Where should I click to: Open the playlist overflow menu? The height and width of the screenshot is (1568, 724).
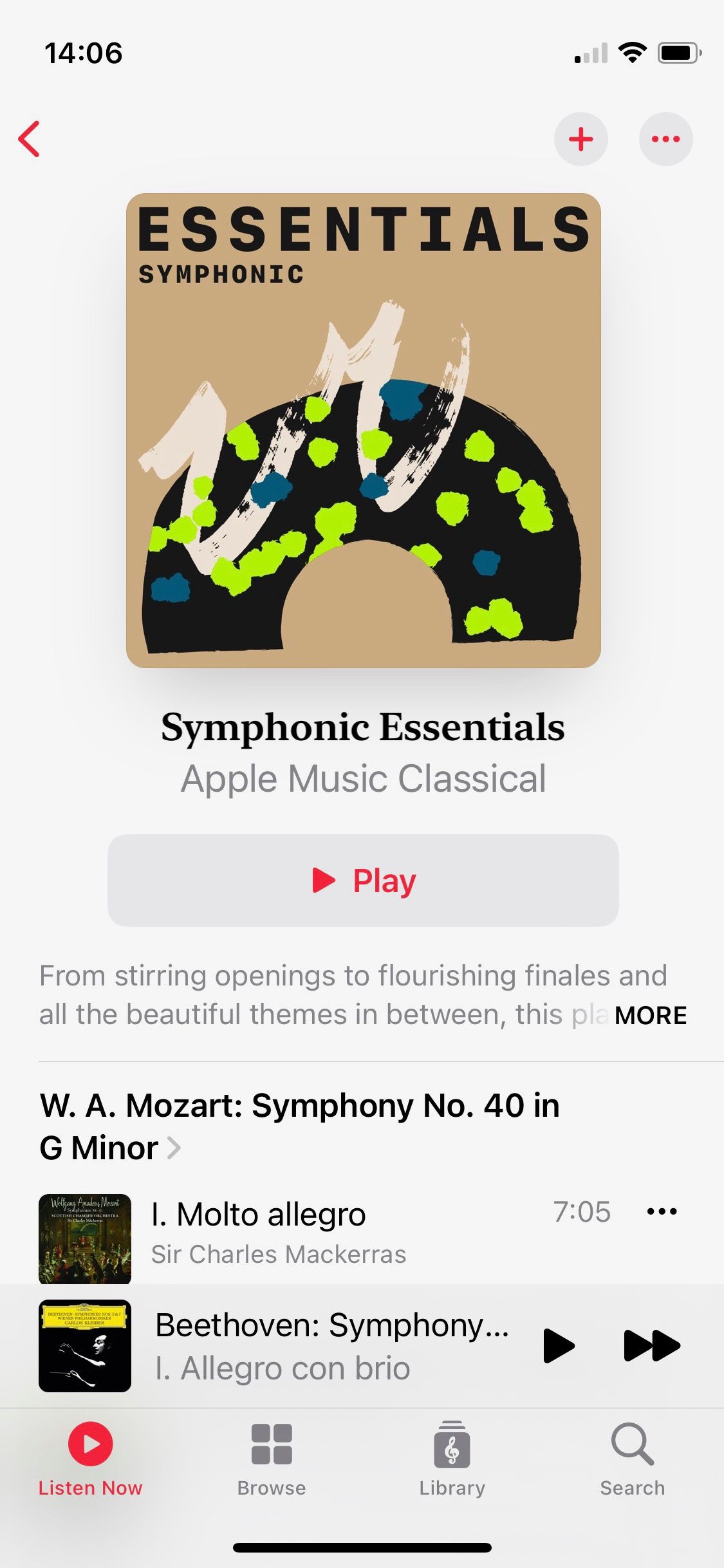(x=665, y=139)
